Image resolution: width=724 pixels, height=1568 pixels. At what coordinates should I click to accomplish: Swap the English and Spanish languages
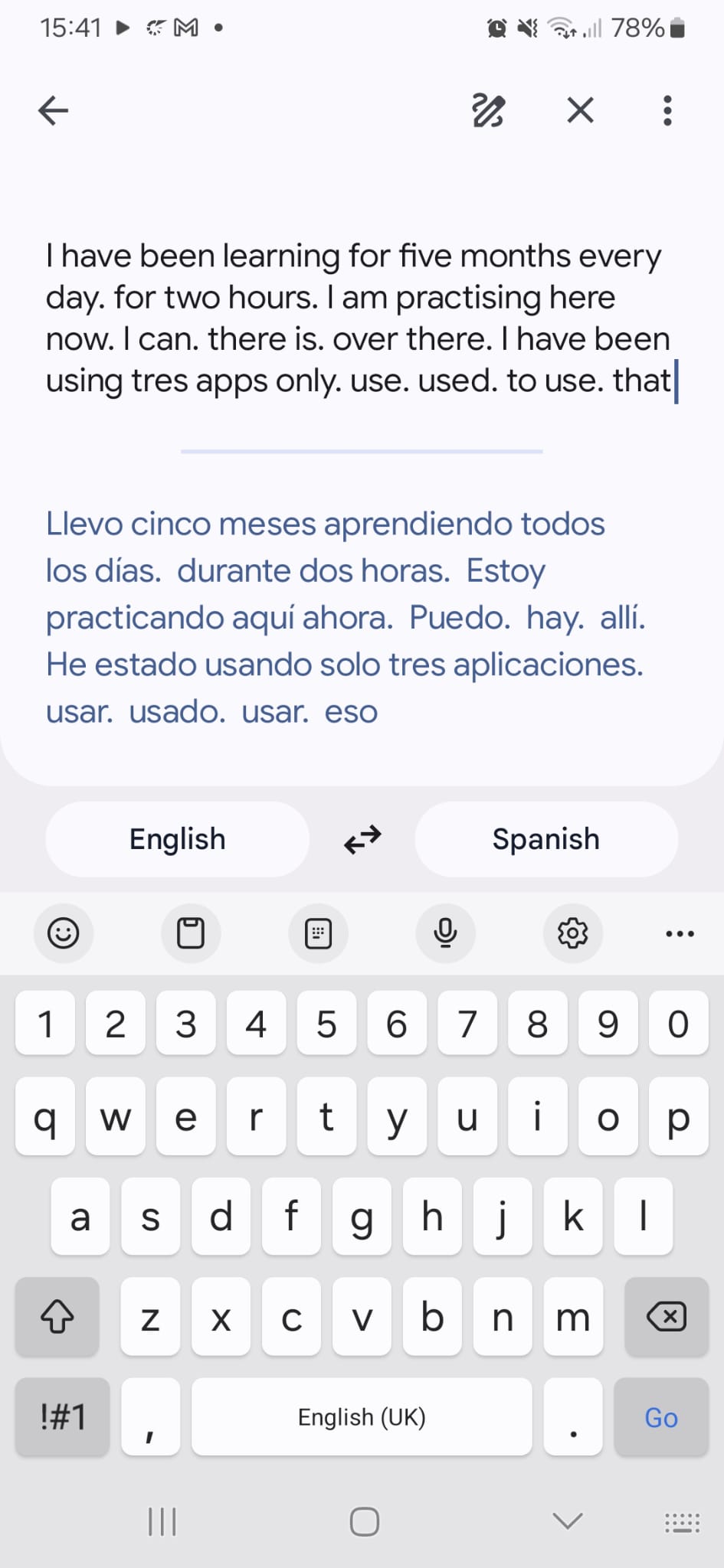click(x=362, y=839)
